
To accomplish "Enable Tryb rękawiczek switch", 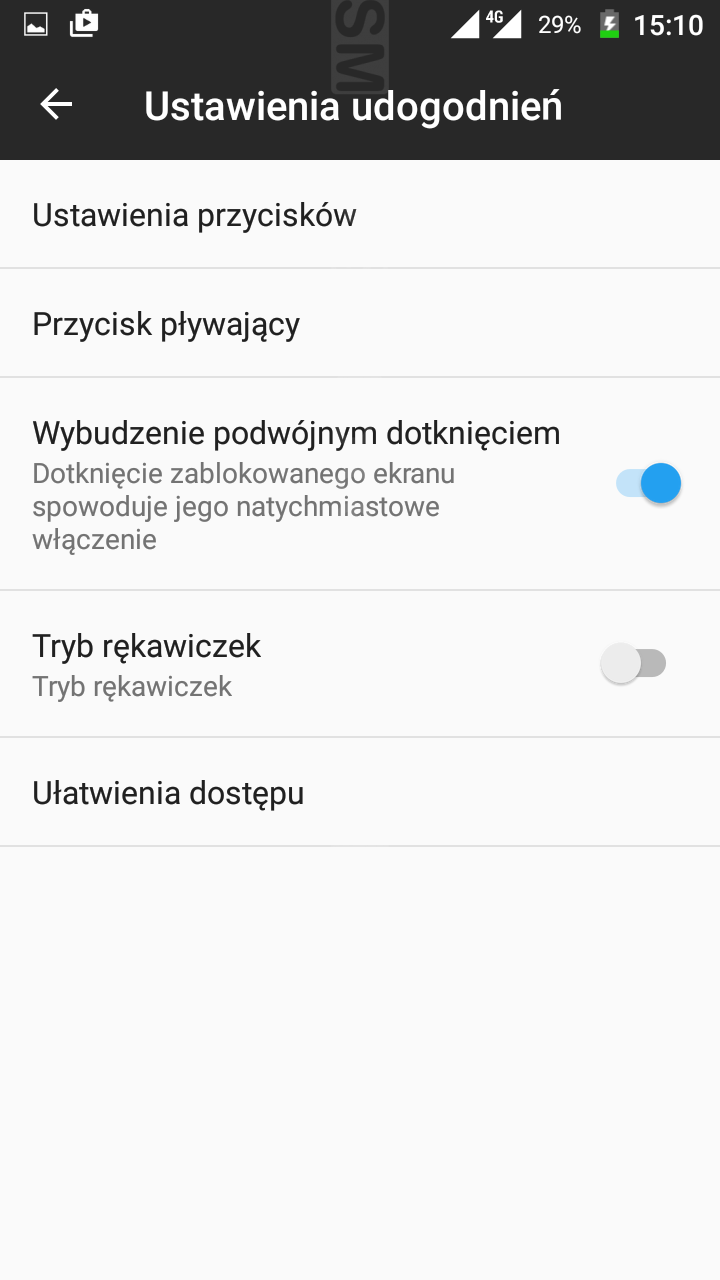I will click(633, 664).
